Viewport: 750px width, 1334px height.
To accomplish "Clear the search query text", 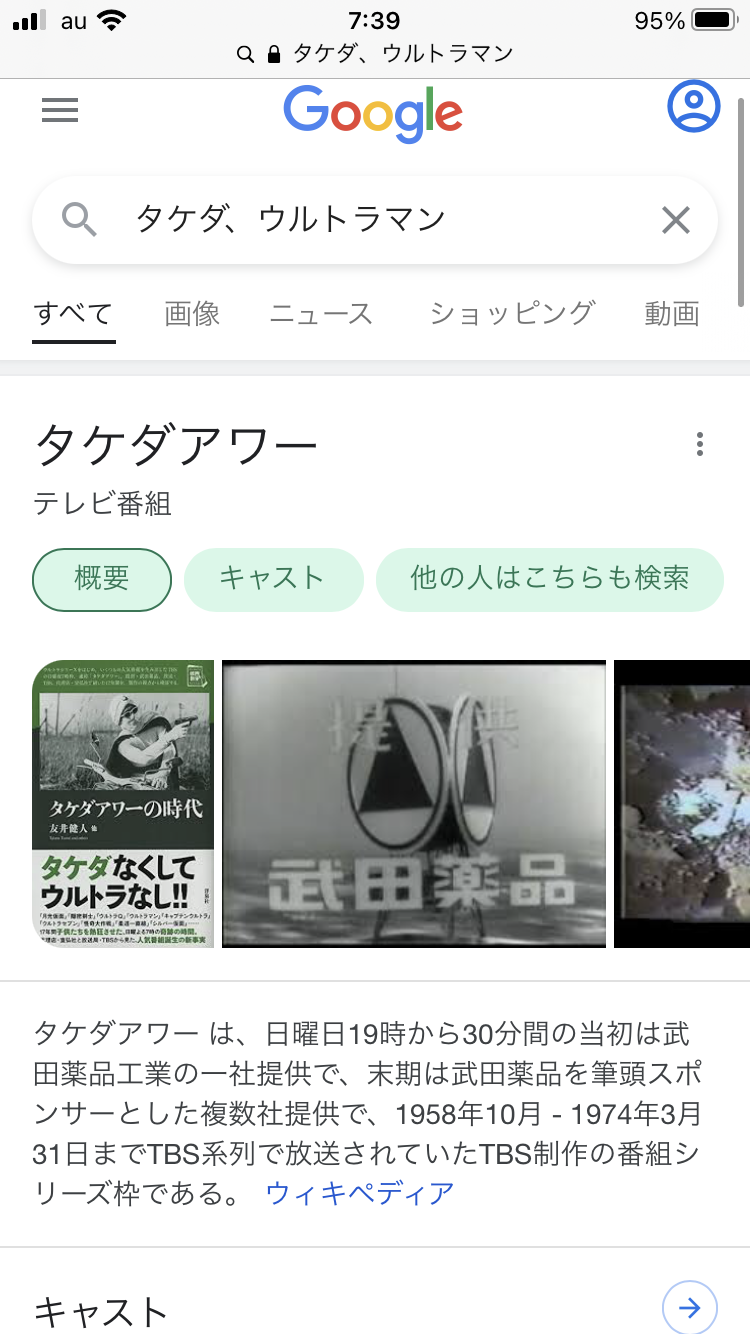I will [x=676, y=220].
